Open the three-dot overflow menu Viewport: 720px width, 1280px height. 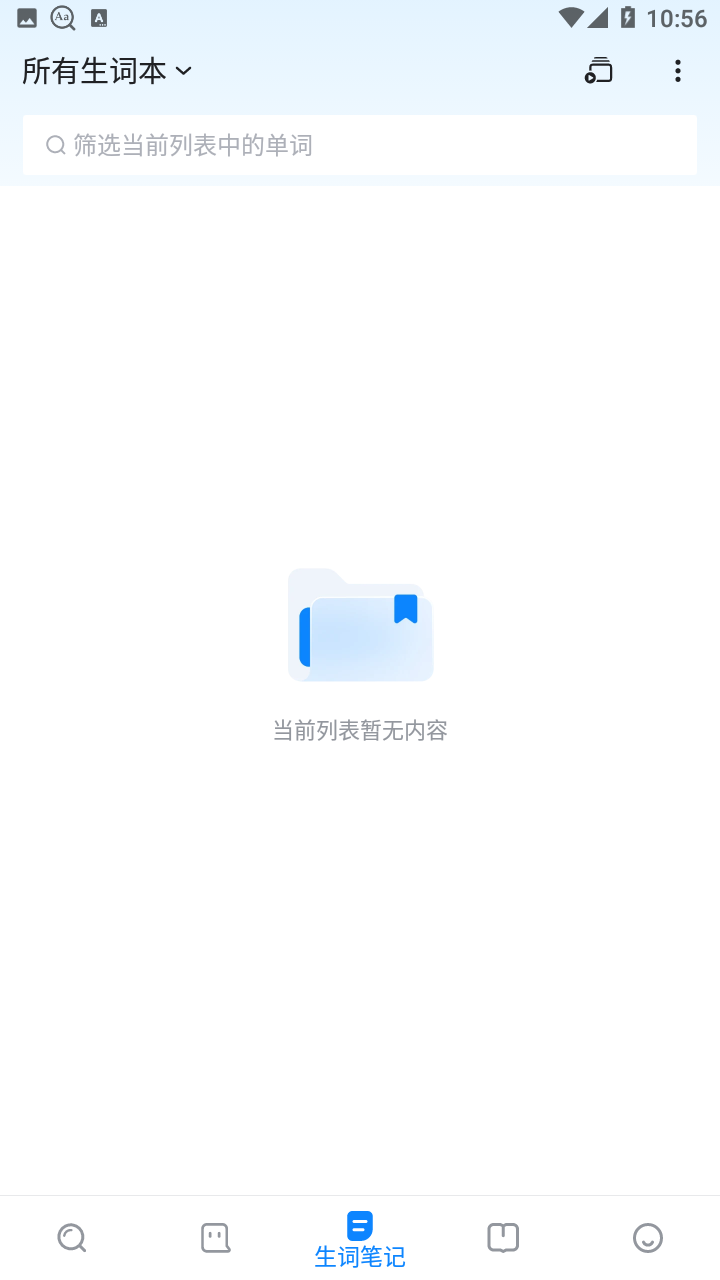(678, 71)
